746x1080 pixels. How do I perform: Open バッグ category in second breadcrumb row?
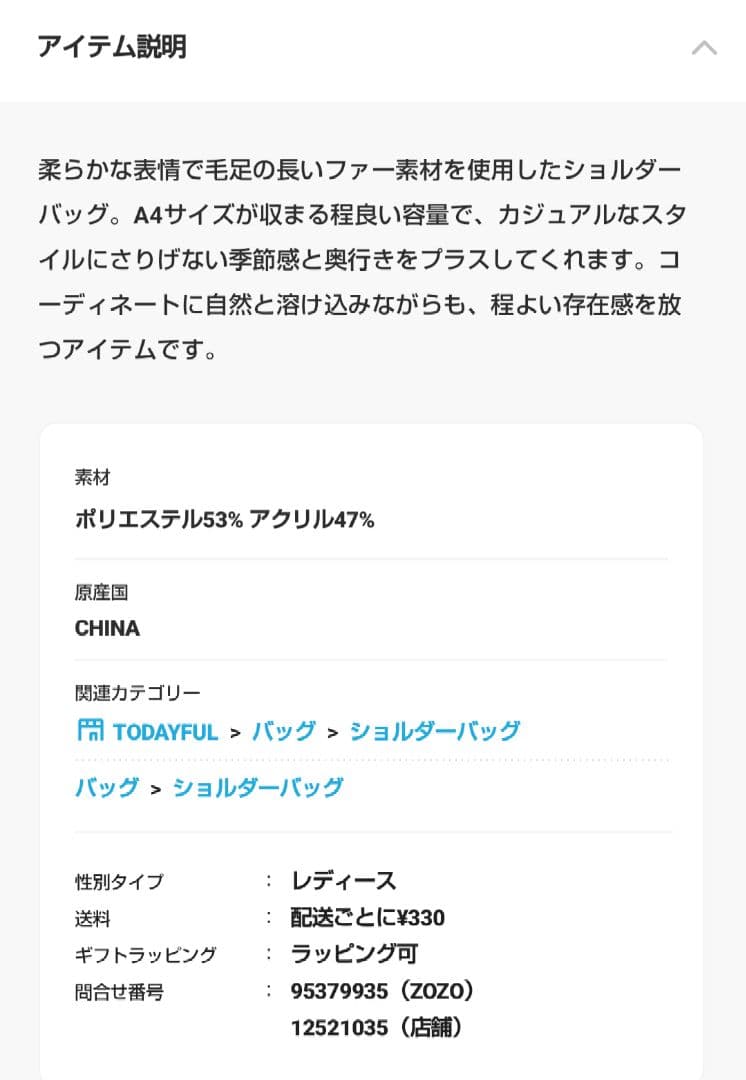107,787
